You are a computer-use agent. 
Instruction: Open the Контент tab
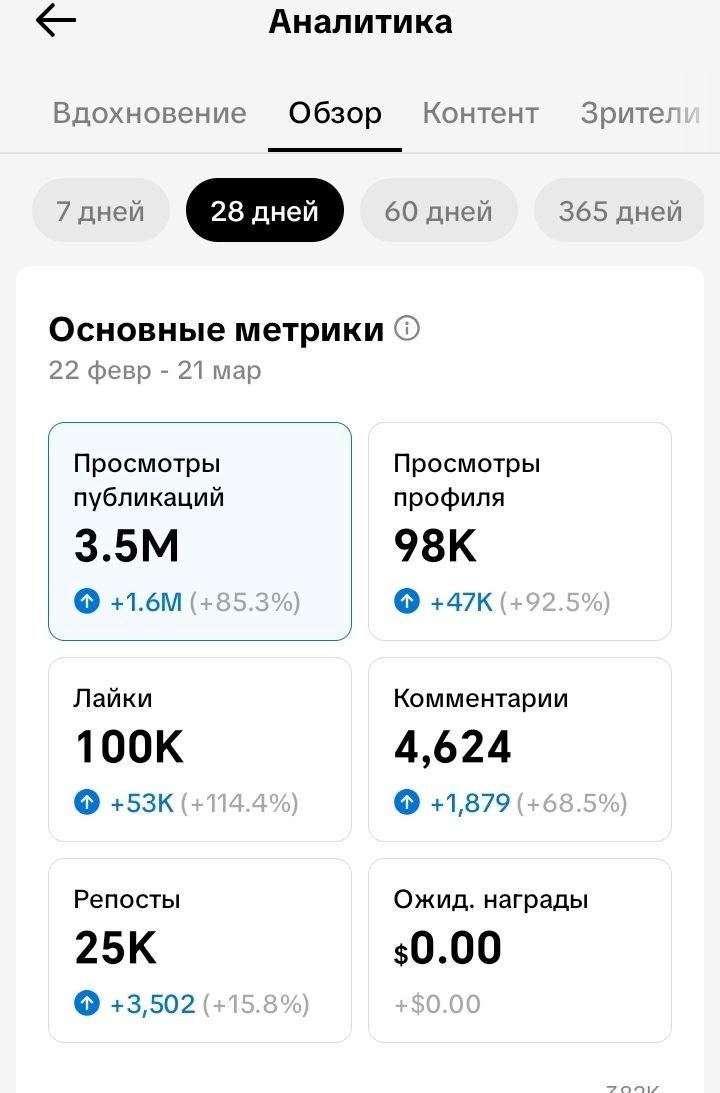click(x=480, y=113)
